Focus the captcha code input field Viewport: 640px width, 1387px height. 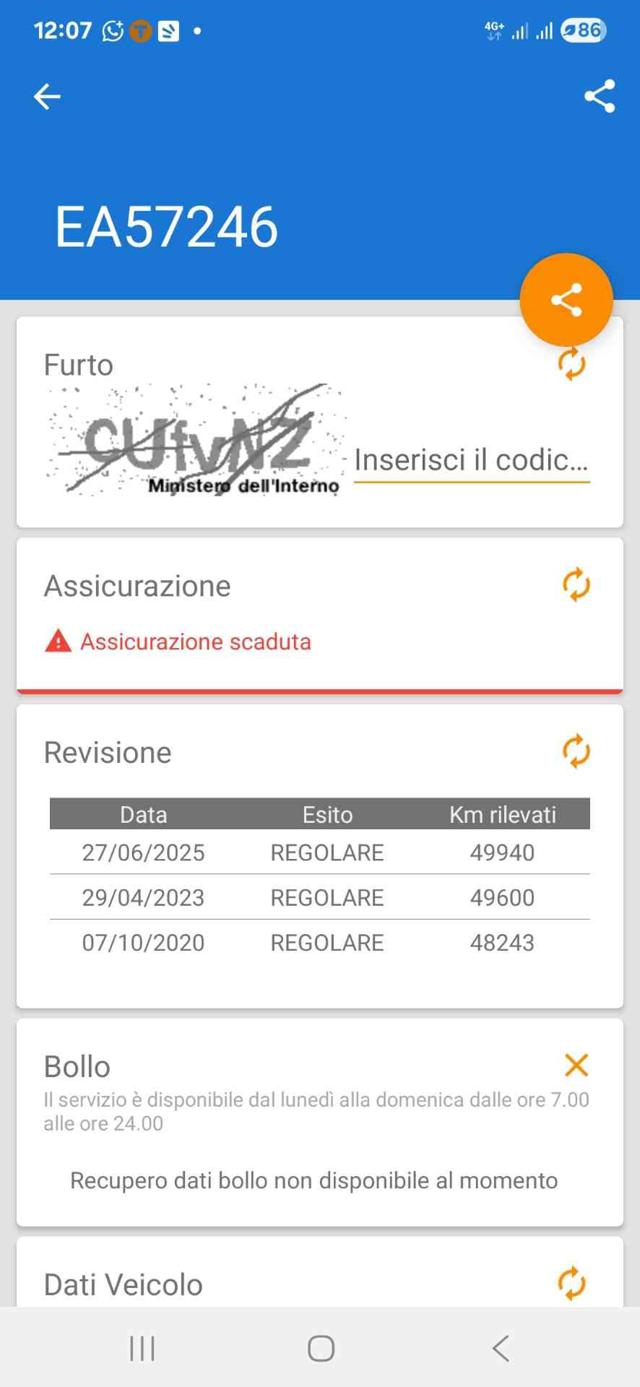point(471,461)
